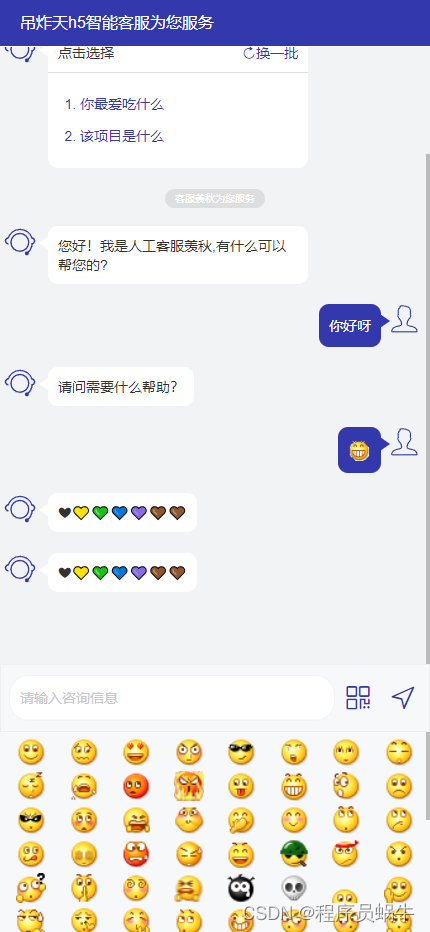This screenshot has height=932, width=430.
Task: Insert the flaming angry emoji
Action: click(x=189, y=786)
